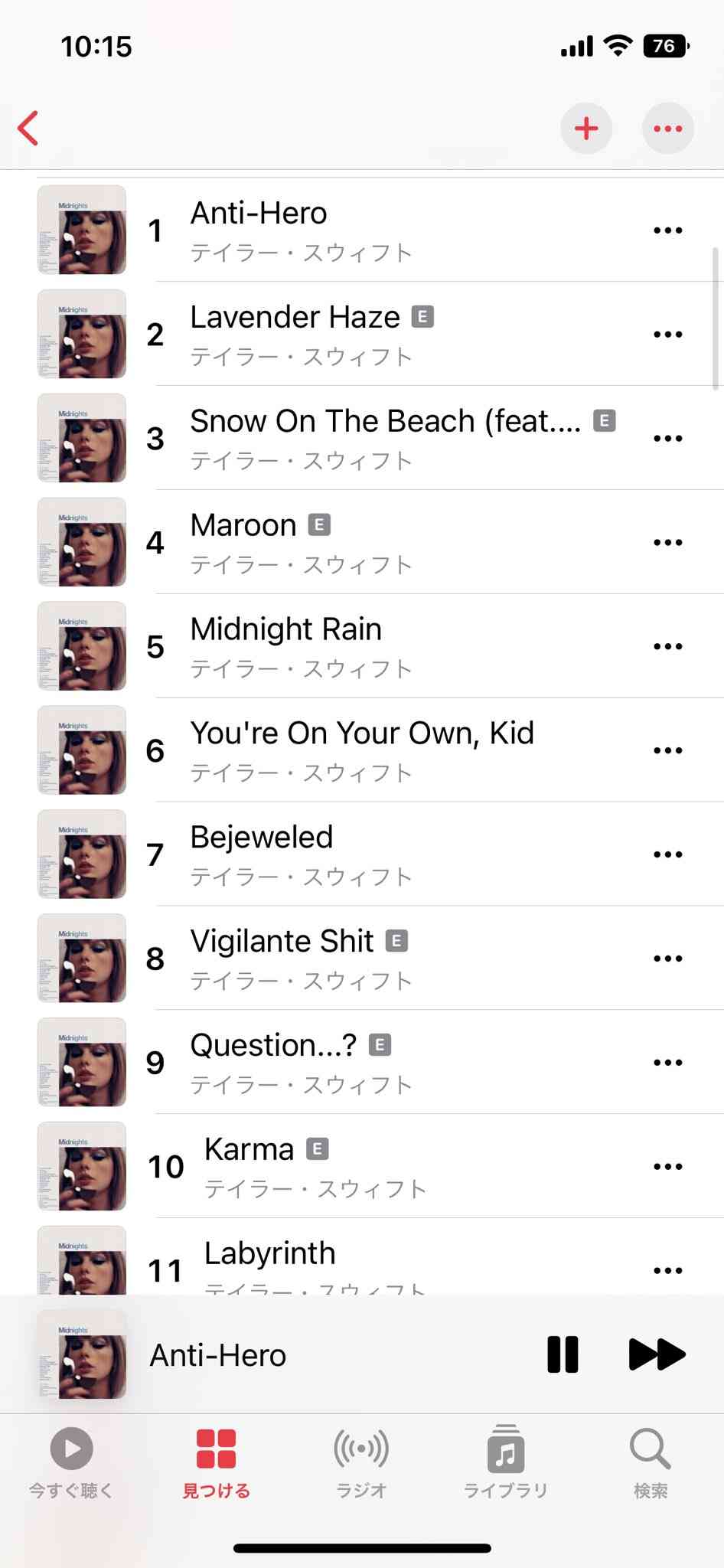Select the 見つける tab
724x1568 pixels.
[216, 1462]
